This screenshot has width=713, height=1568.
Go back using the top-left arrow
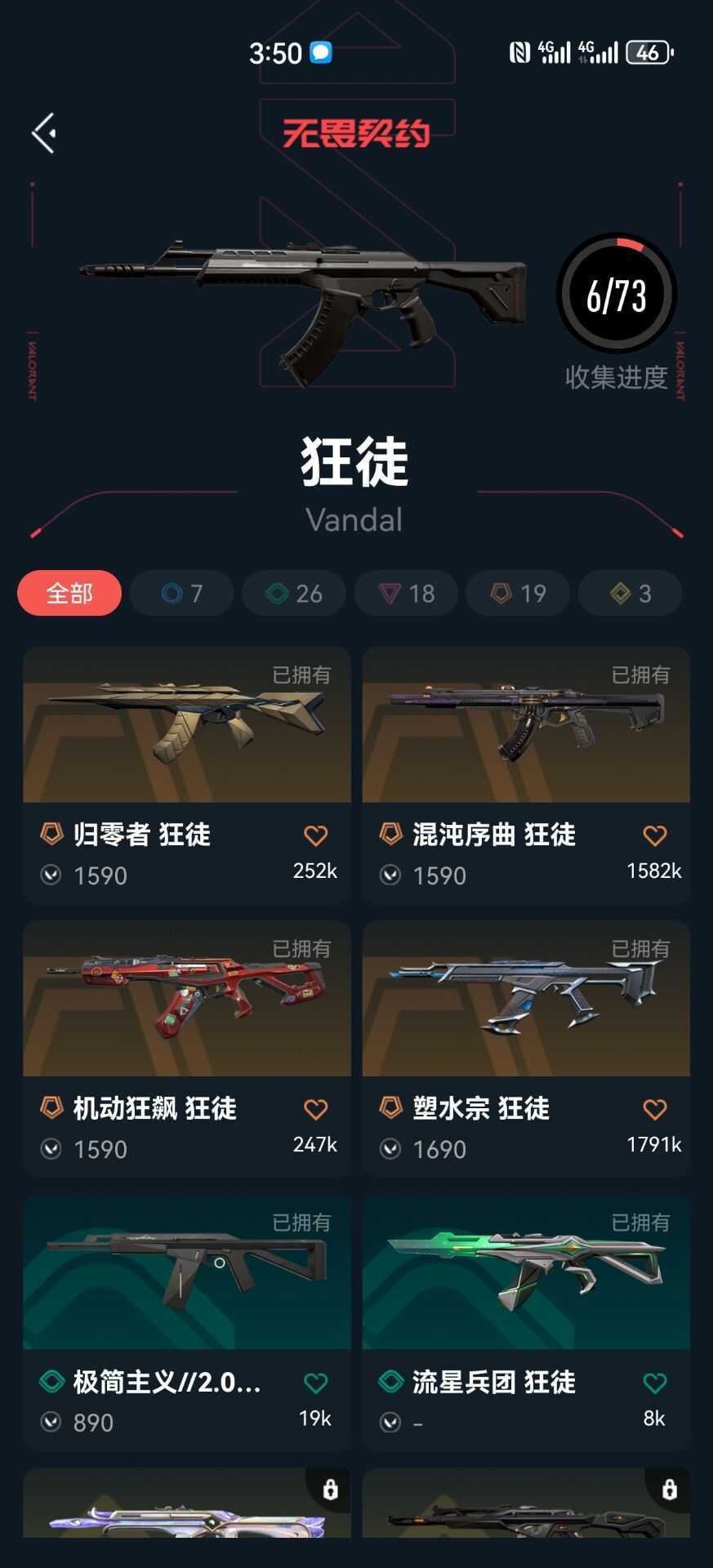click(44, 133)
